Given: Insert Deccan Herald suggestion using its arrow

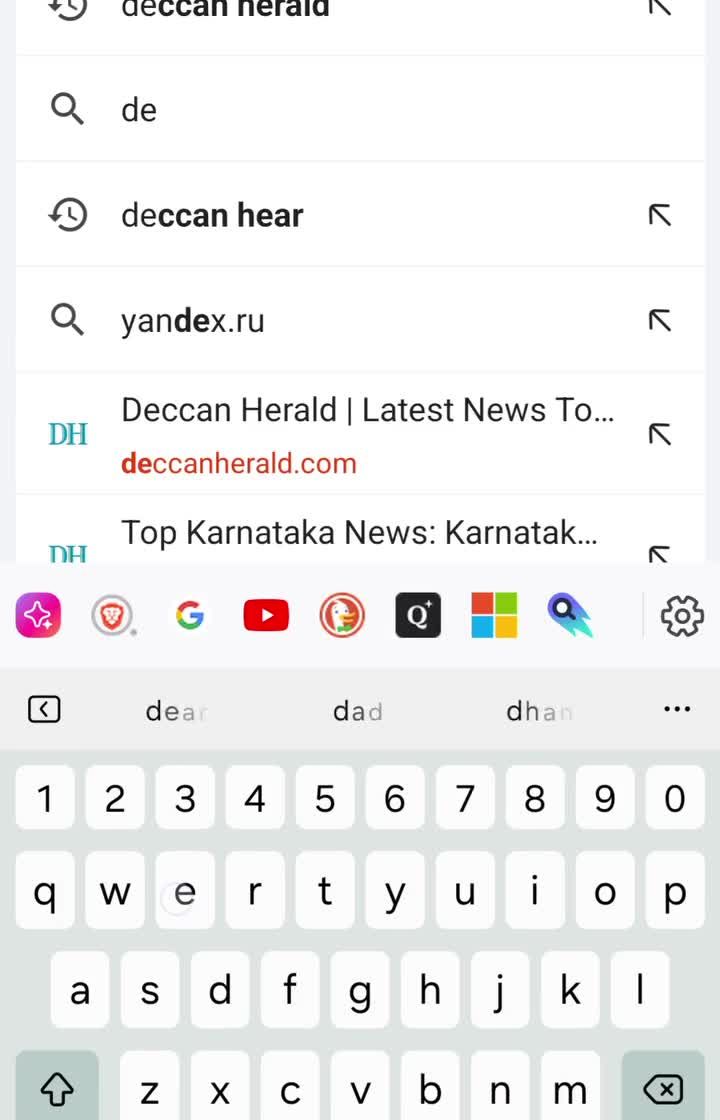Looking at the screenshot, I should 659,434.
